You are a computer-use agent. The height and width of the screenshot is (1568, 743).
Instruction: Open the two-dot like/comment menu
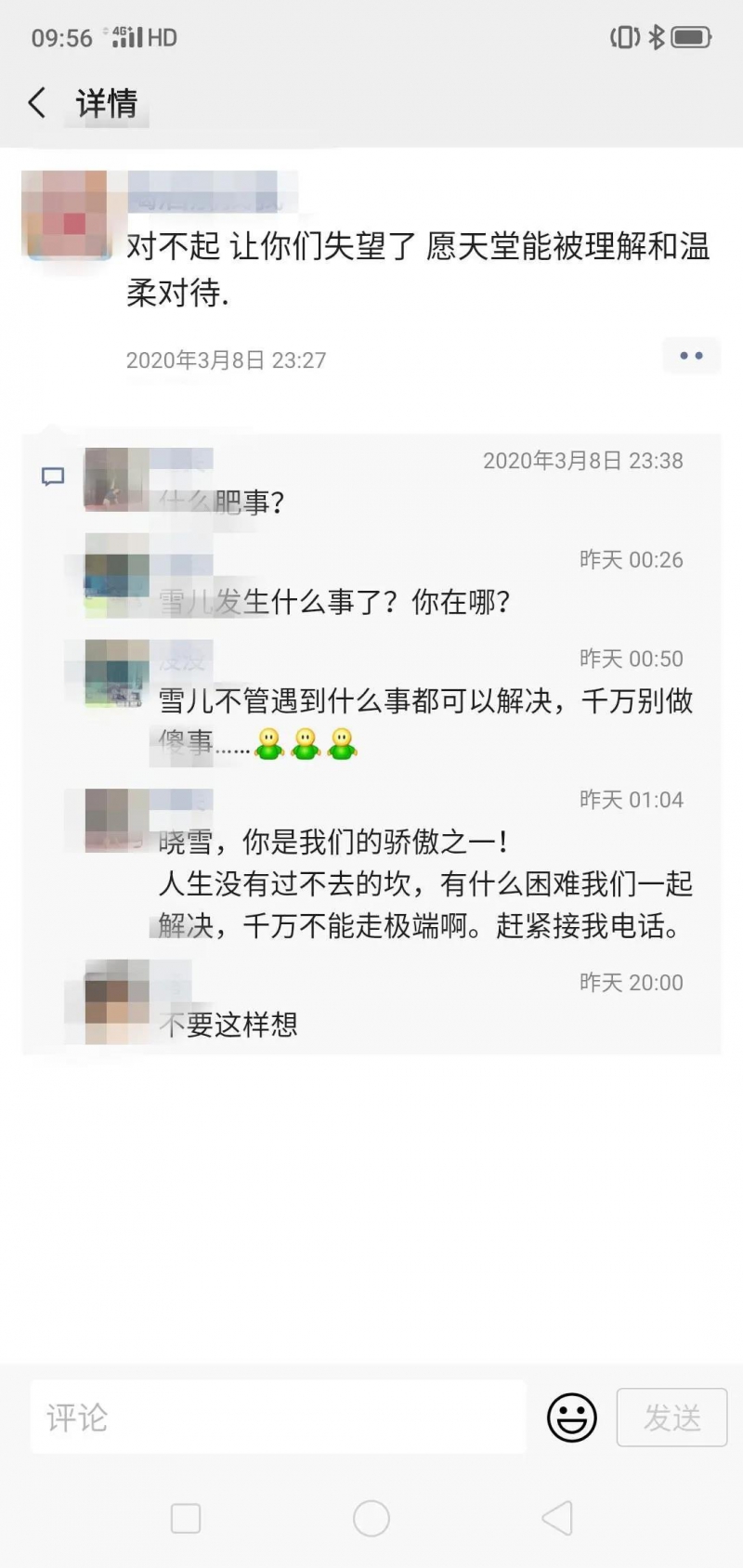tap(691, 356)
